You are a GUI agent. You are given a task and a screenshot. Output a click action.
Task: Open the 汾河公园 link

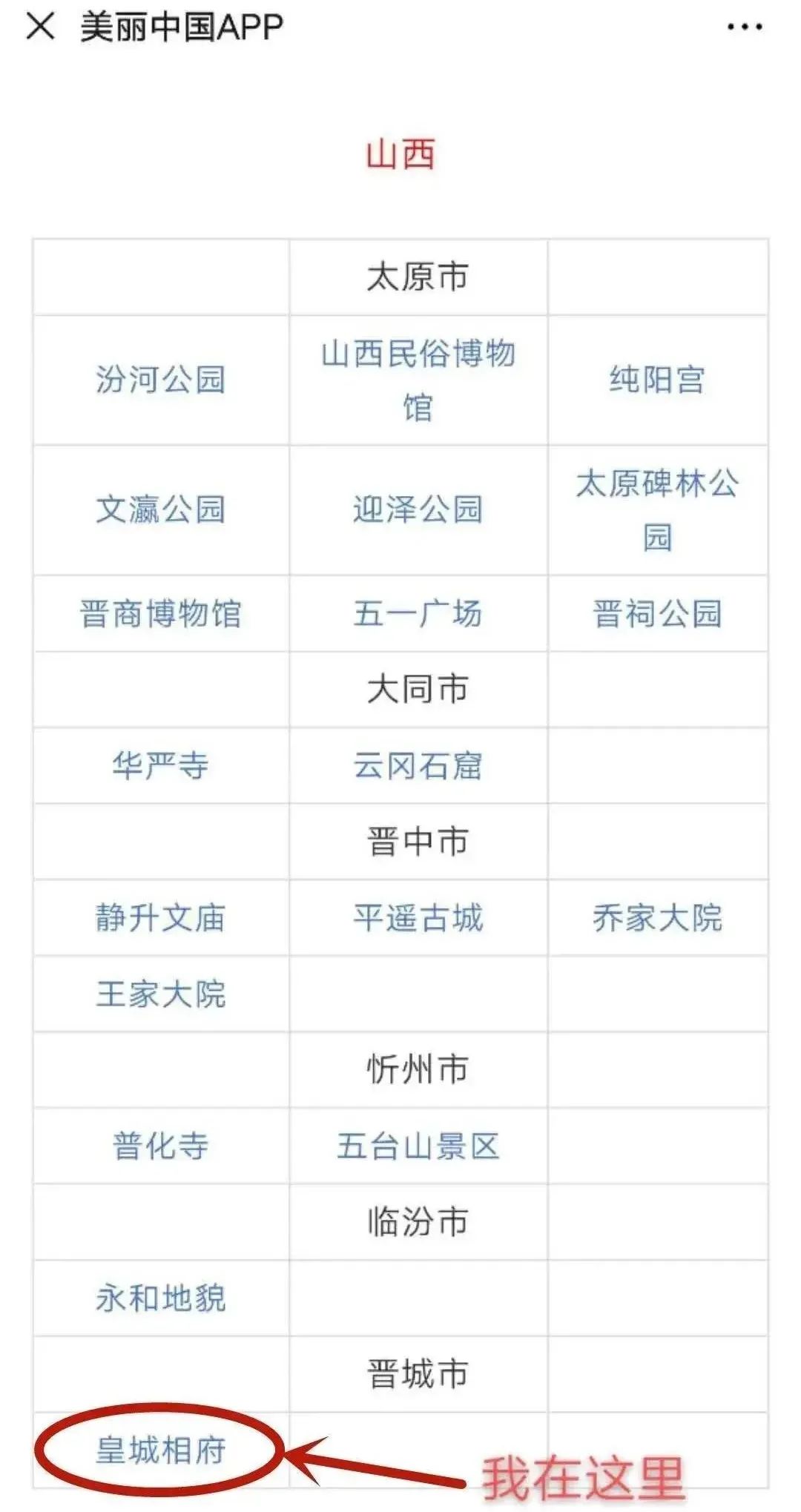160,380
